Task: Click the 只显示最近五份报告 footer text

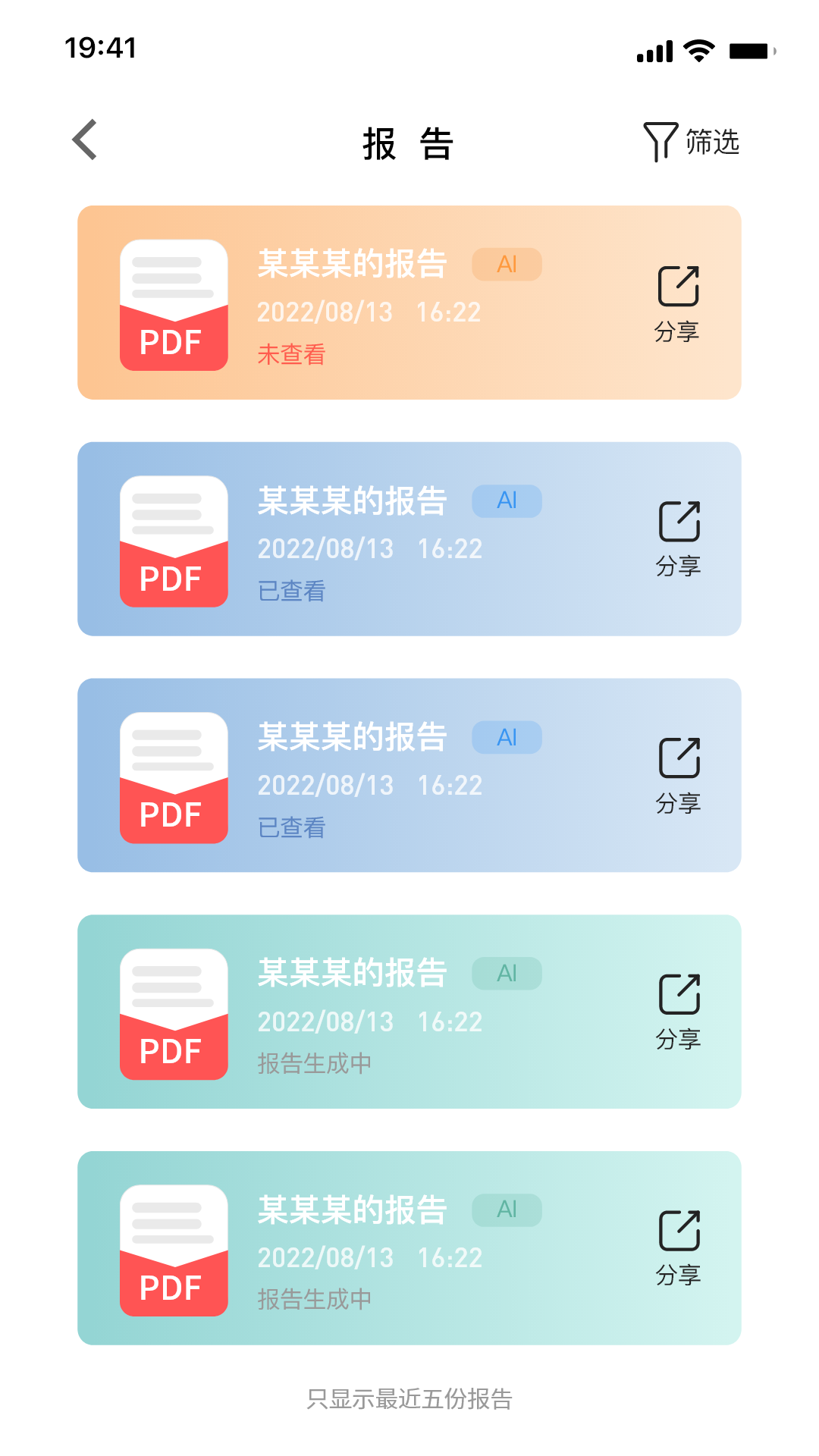Action: coord(409,1401)
